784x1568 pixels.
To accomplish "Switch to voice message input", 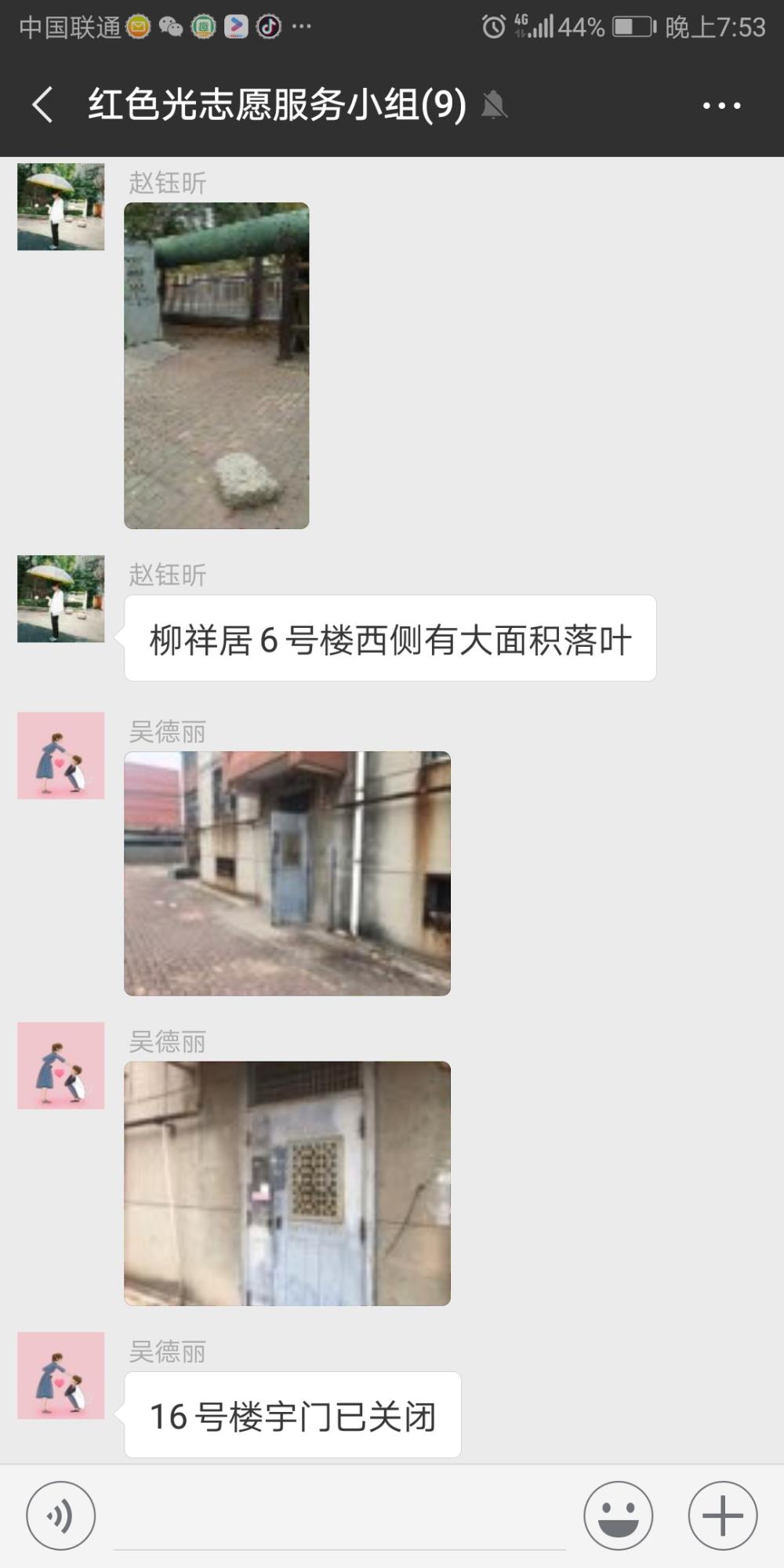I will pyautogui.click(x=61, y=1516).
